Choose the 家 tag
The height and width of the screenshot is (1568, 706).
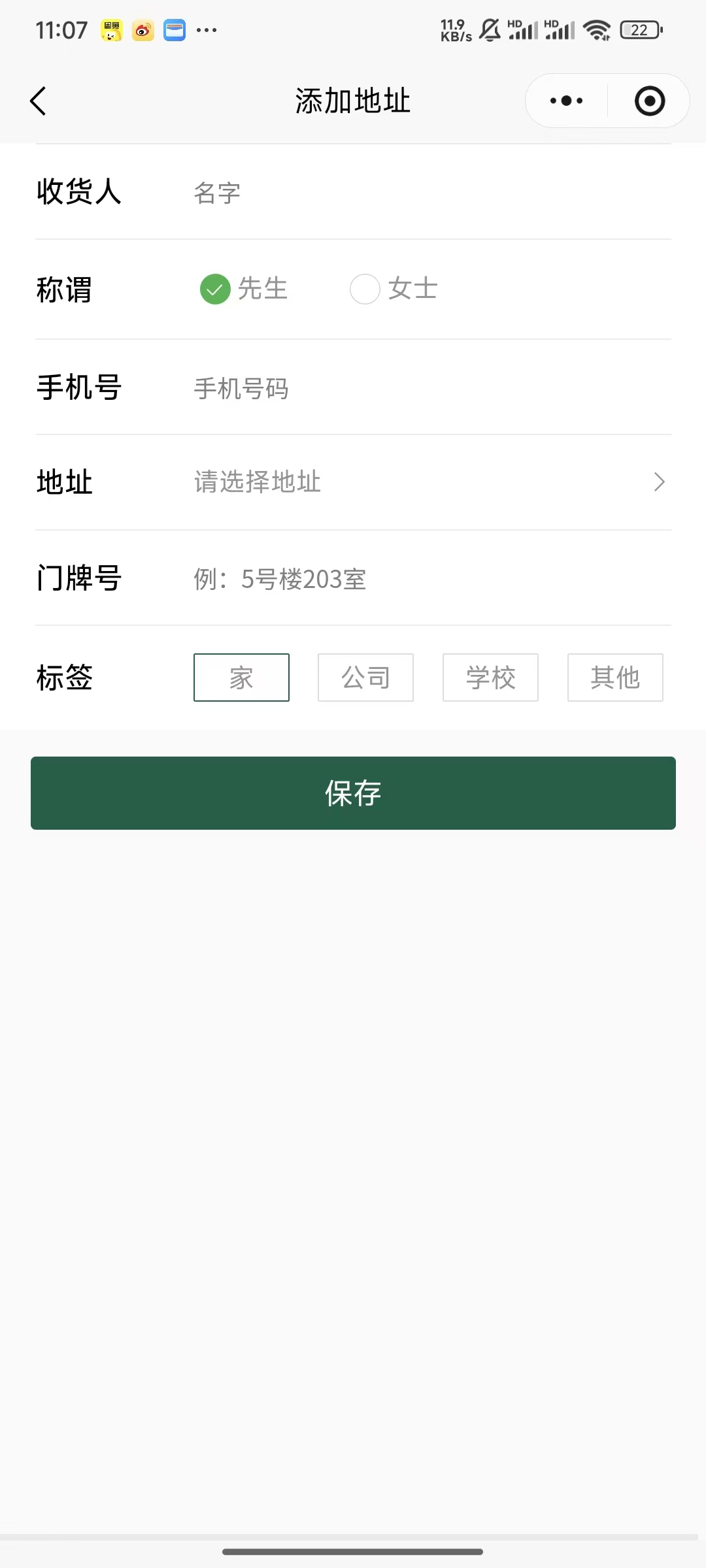click(241, 678)
